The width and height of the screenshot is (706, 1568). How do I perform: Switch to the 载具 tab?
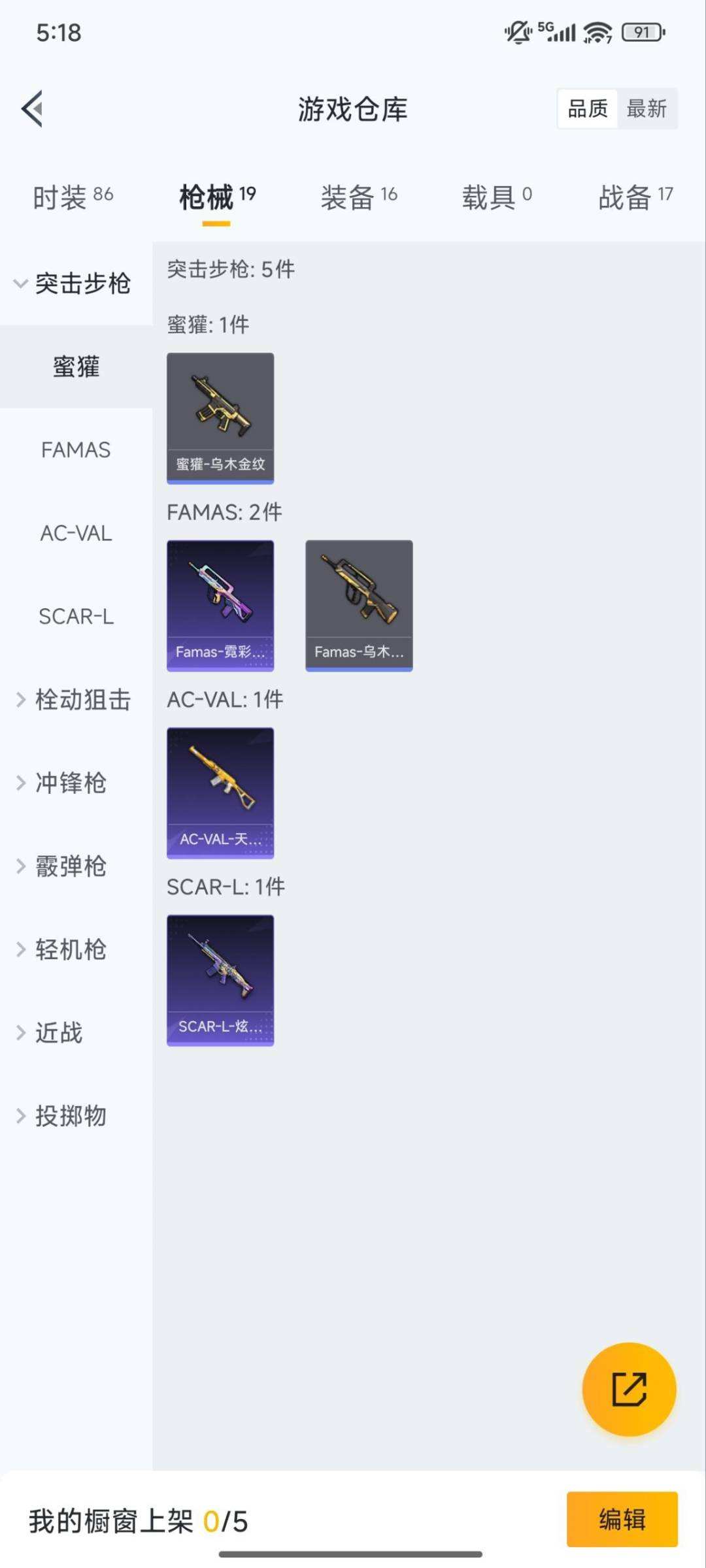(x=497, y=197)
